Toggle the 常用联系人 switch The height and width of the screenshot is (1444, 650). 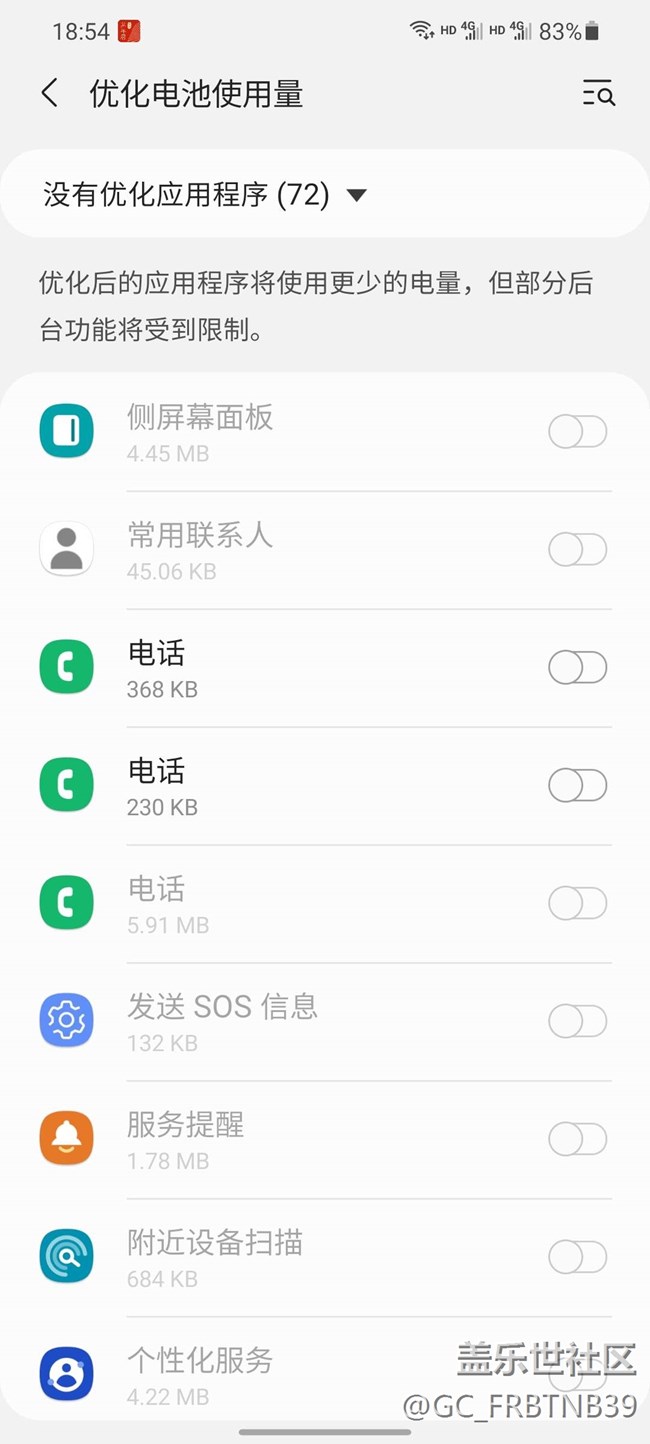578,550
